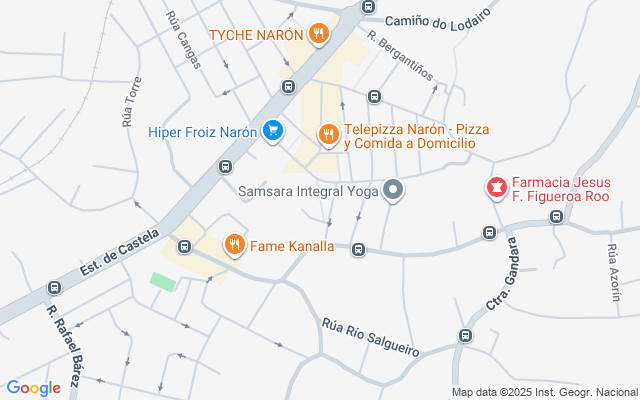Tap the bus stop near Camiño do Lodairo
The image size is (640, 400).
368,6
